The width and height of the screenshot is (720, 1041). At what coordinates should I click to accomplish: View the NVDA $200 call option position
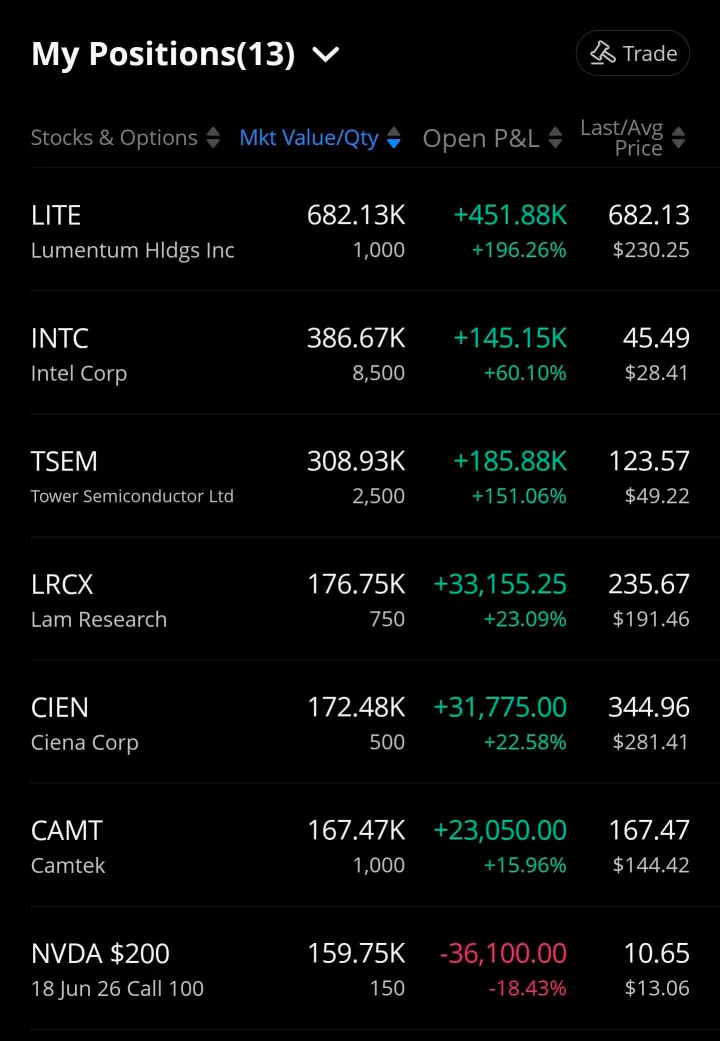pyautogui.click(x=360, y=968)
